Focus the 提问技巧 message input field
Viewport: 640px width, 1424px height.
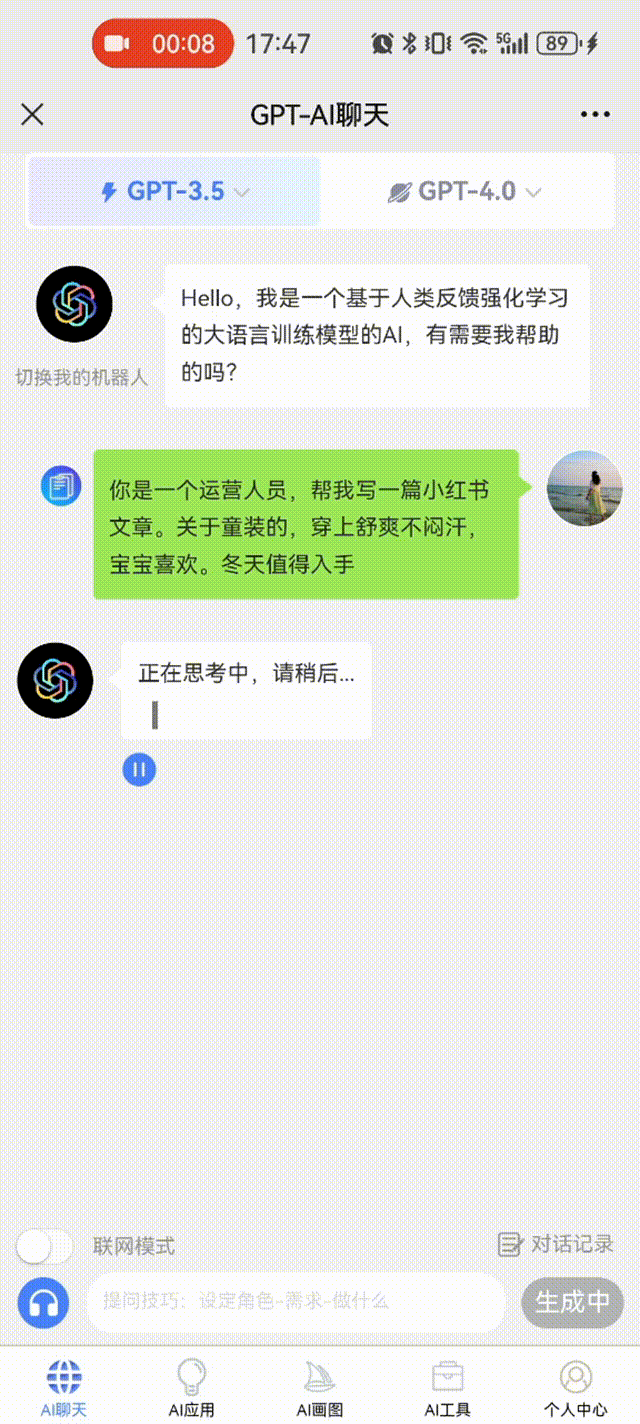coord(295,1301)
